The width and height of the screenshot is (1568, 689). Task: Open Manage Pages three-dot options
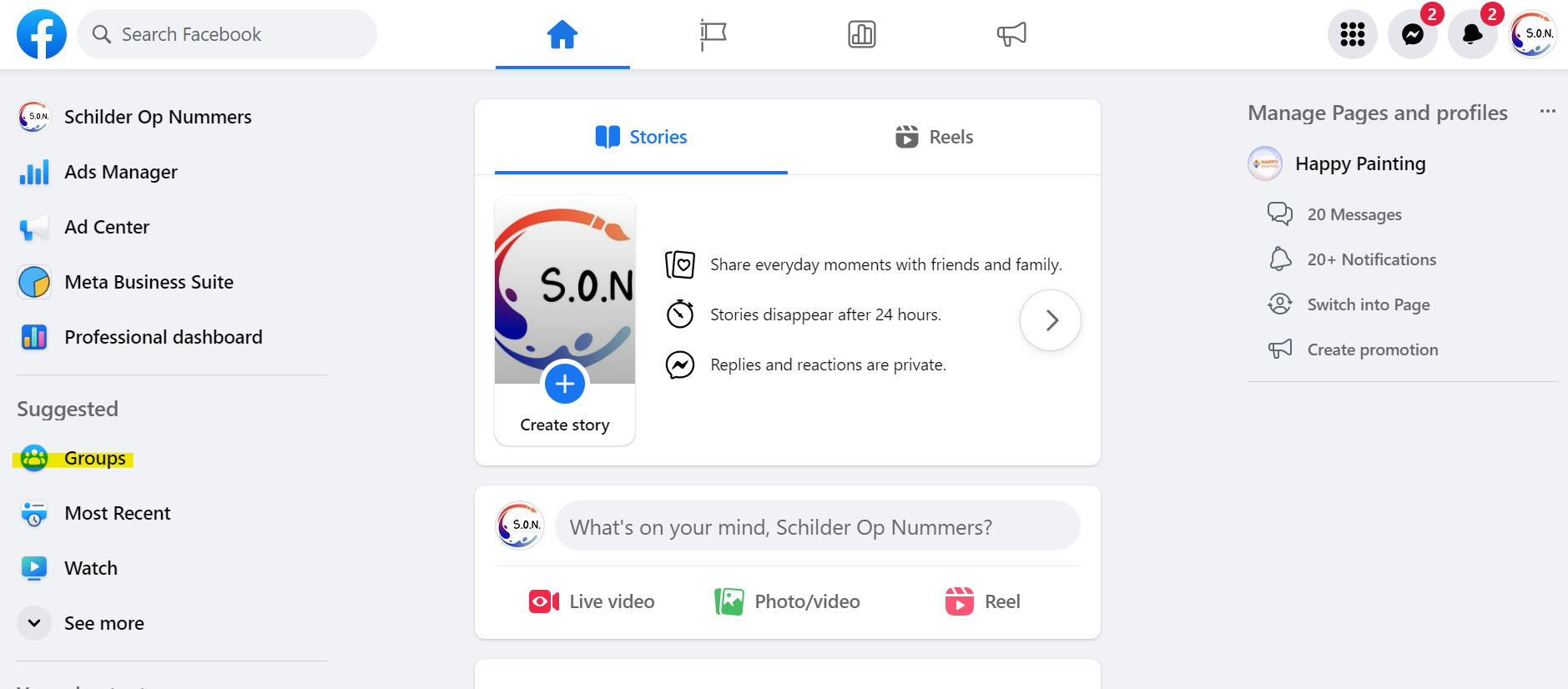tap(1547, 112)
